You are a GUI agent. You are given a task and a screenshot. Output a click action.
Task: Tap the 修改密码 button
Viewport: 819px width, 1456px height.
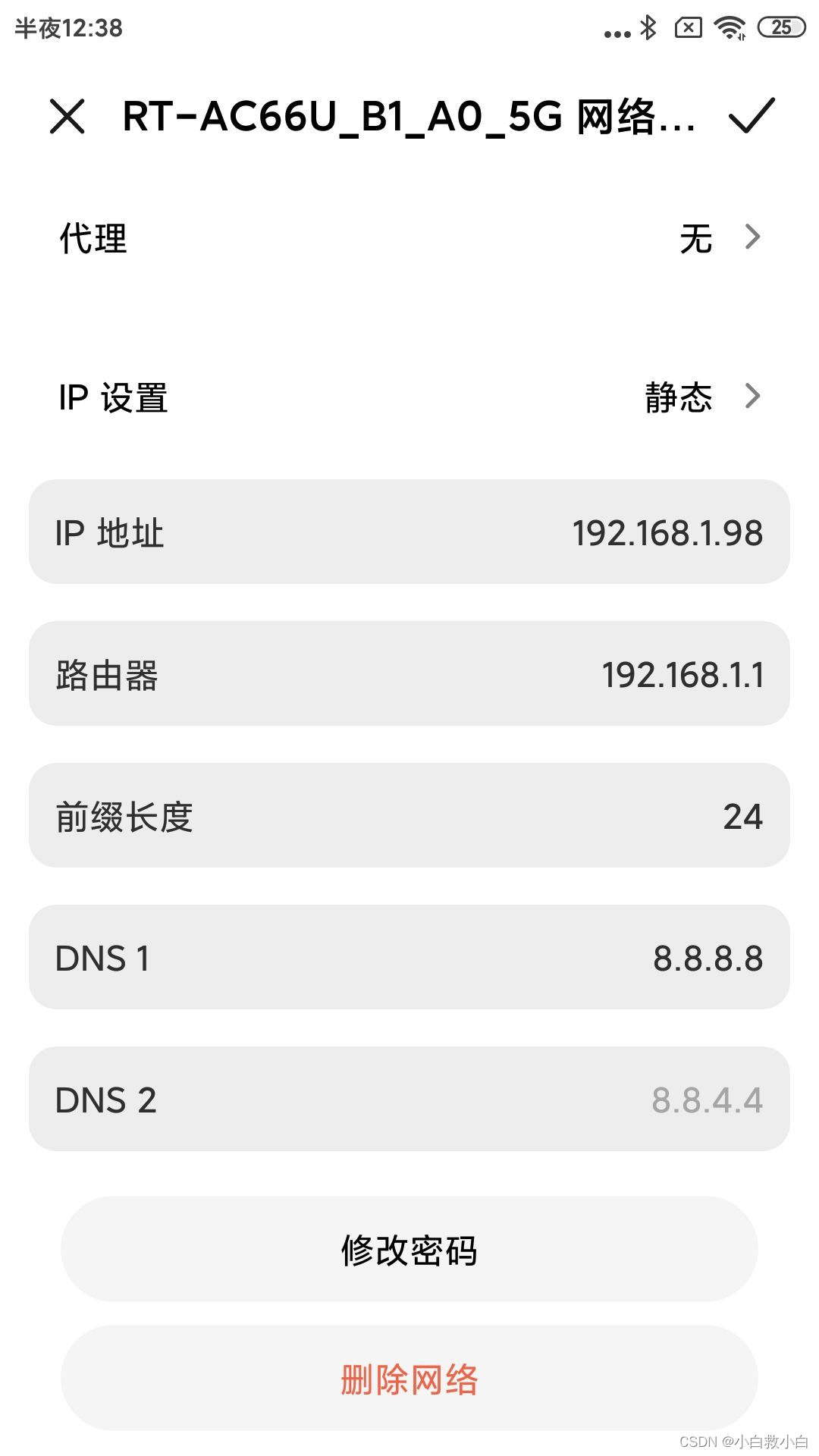(x=409, y=1249)
